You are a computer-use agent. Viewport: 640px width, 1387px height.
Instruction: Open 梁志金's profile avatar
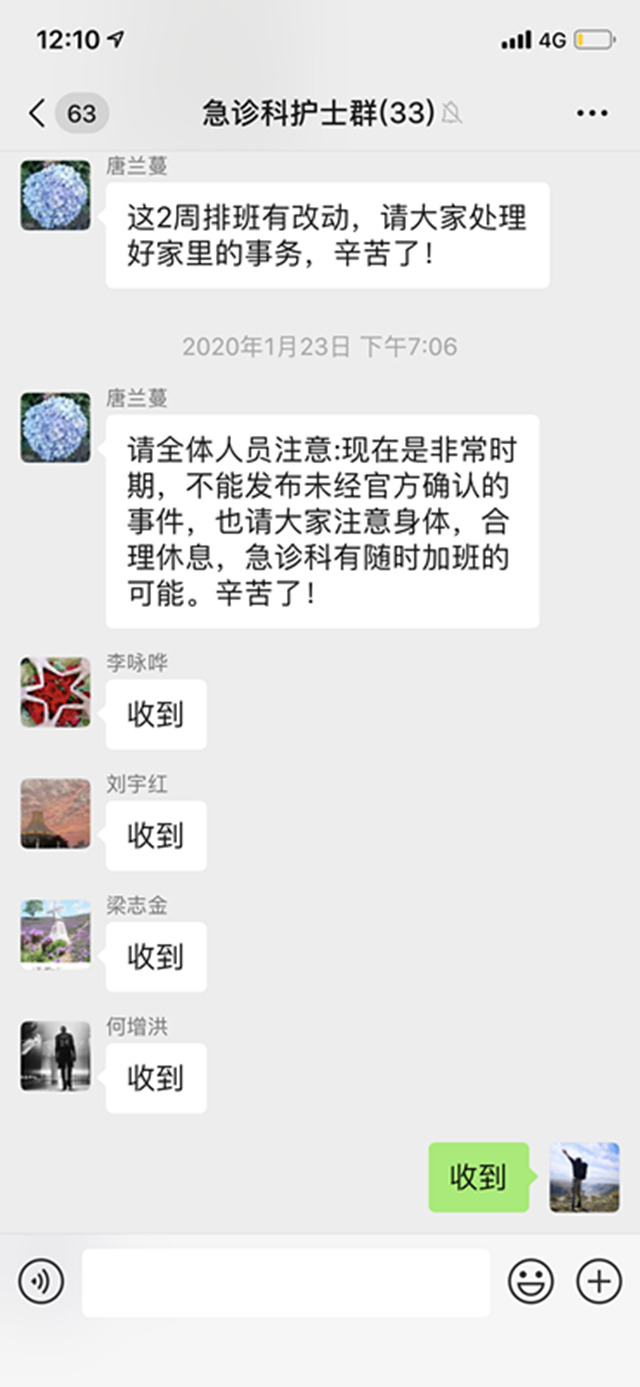pos(56,935)
